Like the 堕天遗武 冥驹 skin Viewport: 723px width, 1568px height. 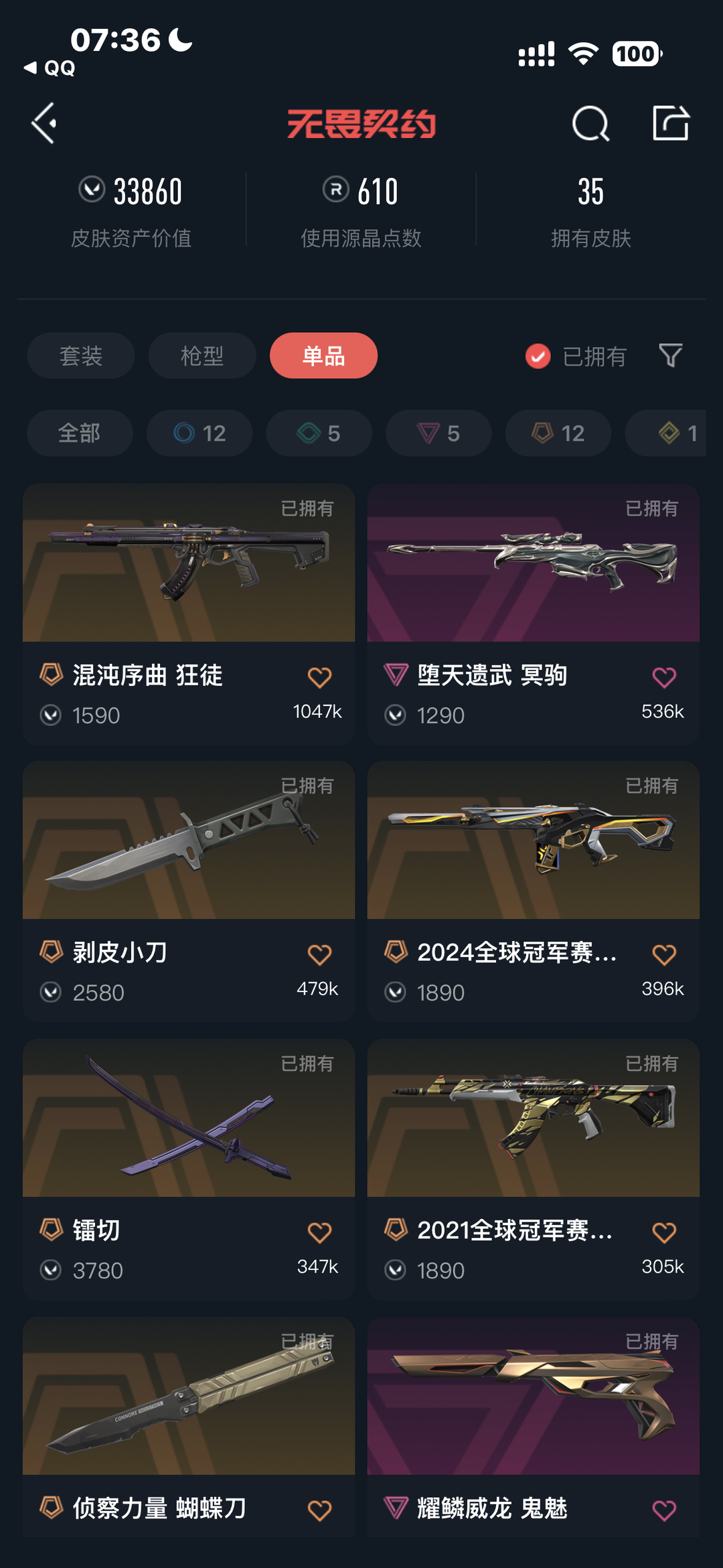[664, 677]
